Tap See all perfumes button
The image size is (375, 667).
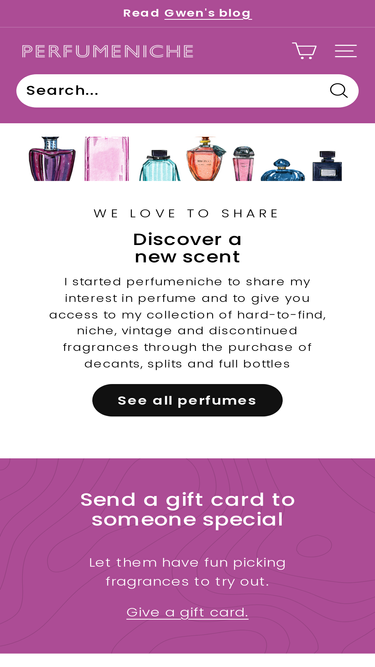(187, 400)
